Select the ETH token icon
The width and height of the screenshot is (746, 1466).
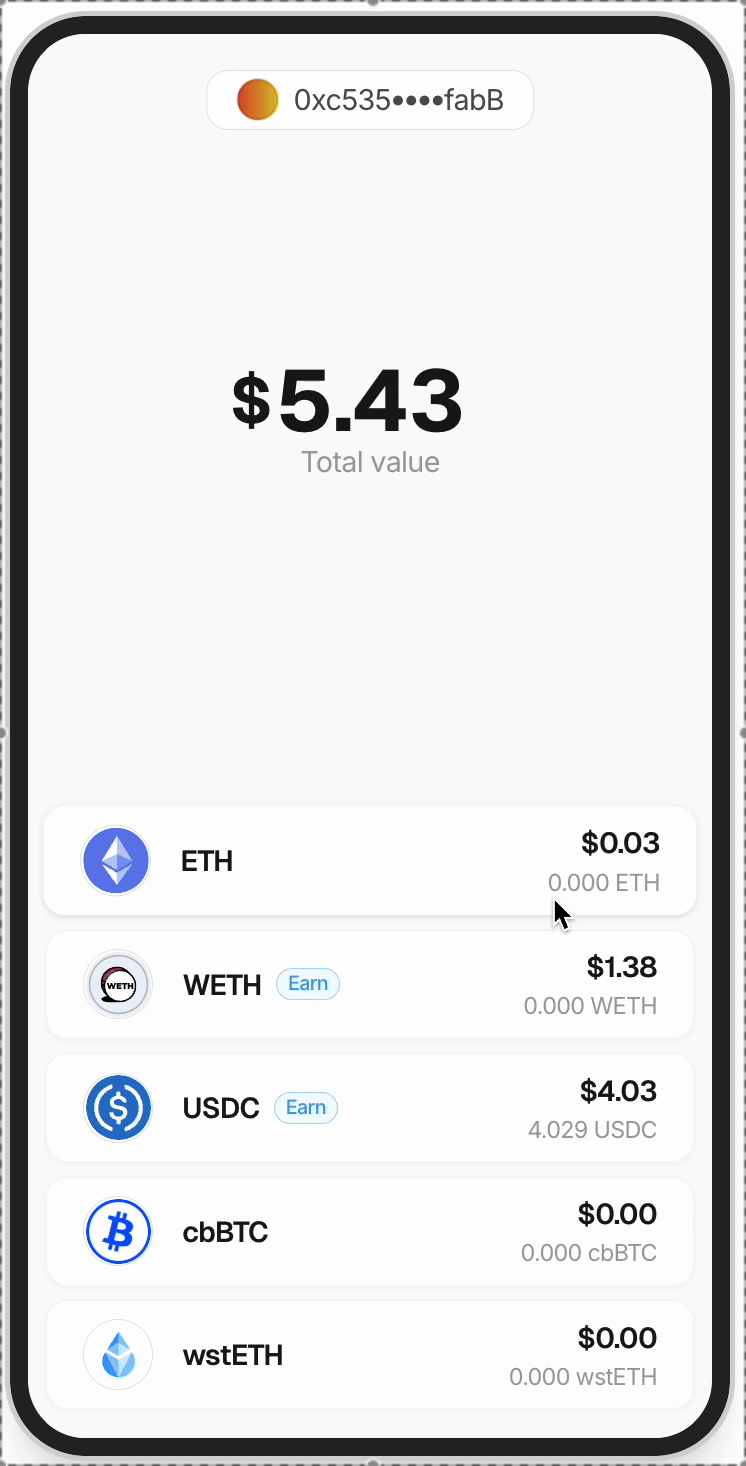[x=116, y=860]
